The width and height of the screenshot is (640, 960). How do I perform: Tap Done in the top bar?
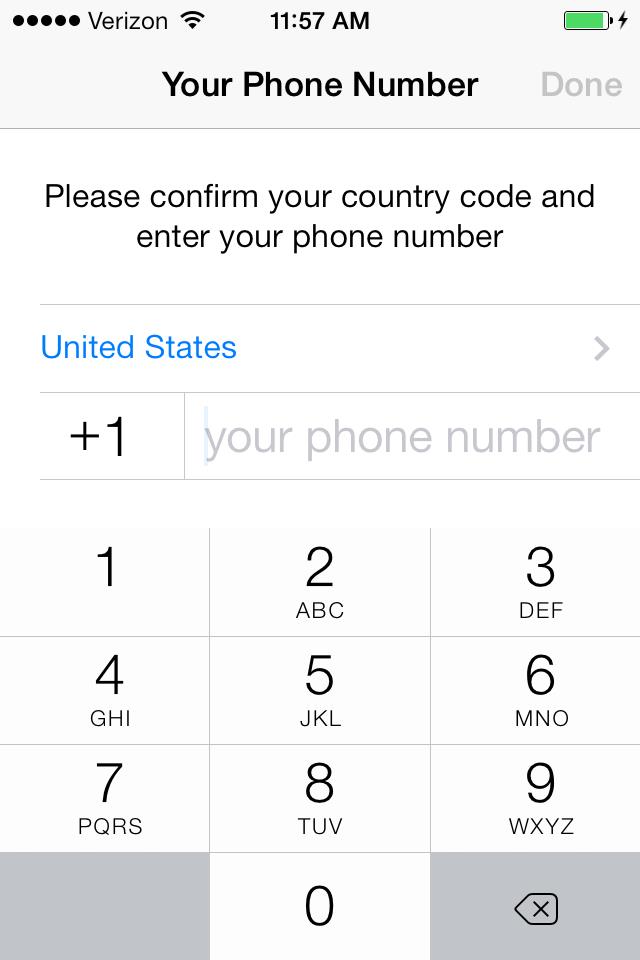tap(581, 85)
